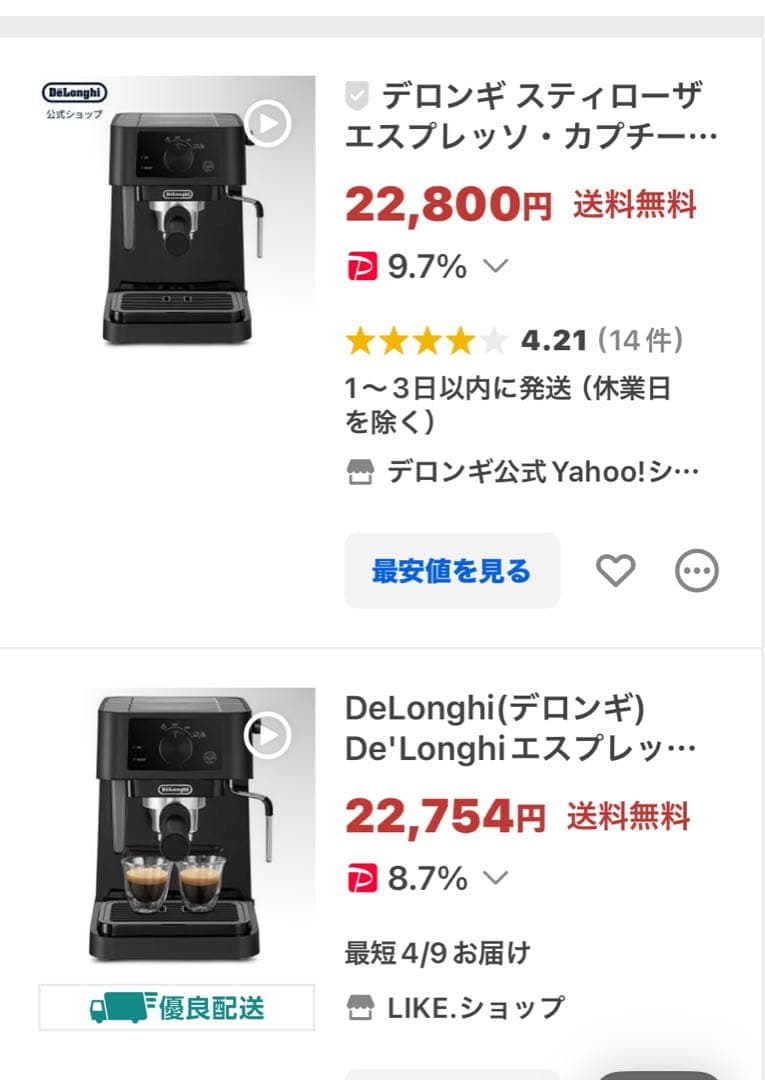Click the checkmark badge before the product title
The image size is (765, 1080).
[355, 95]
